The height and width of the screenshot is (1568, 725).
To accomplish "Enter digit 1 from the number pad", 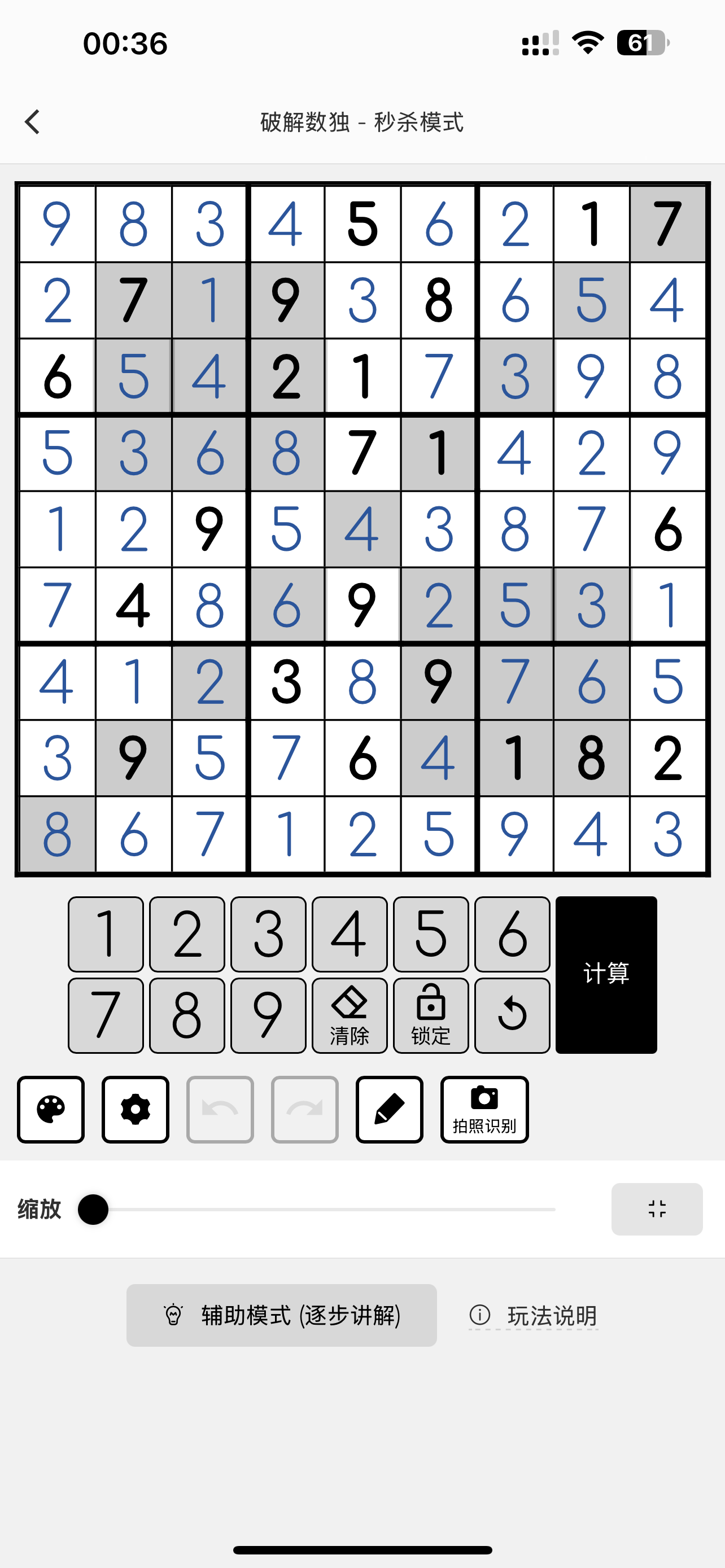I will tap(106, 934).
